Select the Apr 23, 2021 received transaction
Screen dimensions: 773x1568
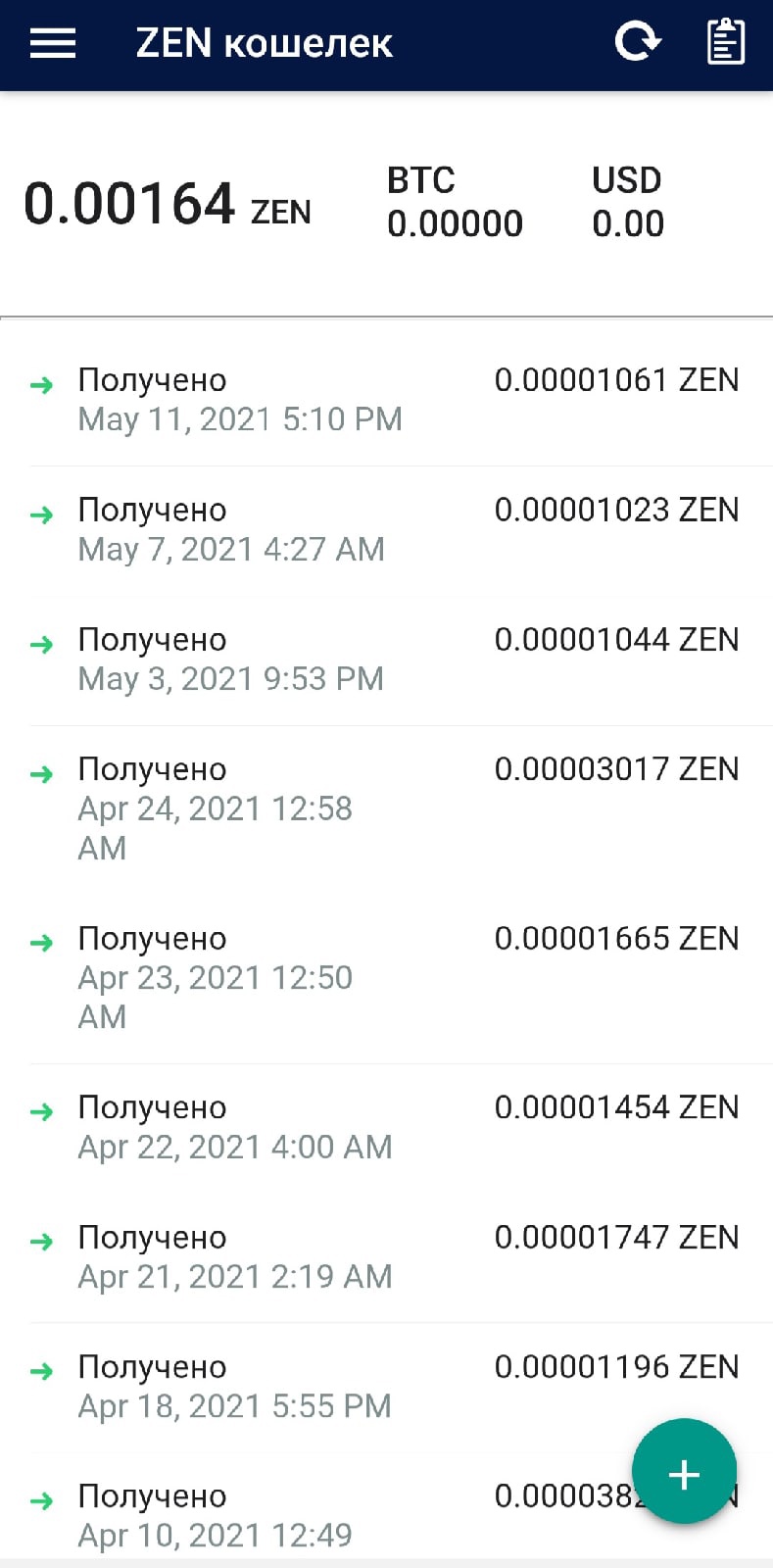pyautogui.click(x=386, y=979)
